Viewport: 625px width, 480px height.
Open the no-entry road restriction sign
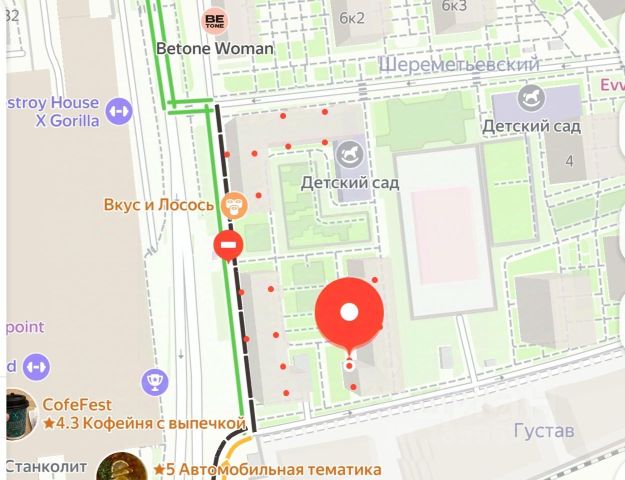coord(228,244)
